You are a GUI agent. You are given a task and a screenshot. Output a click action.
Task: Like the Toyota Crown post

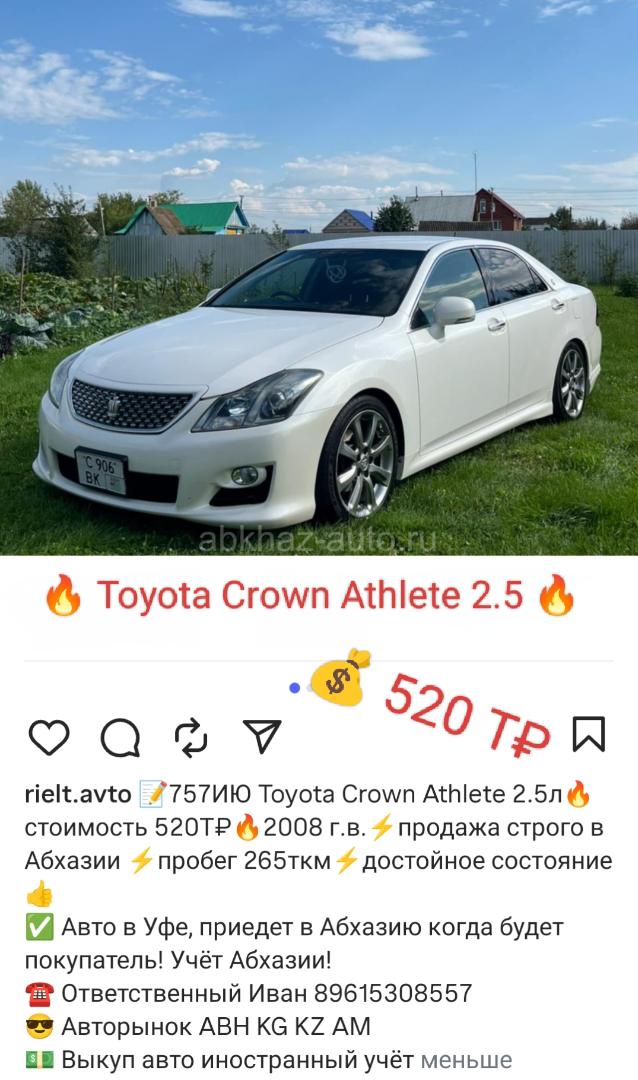click(49, 737)
